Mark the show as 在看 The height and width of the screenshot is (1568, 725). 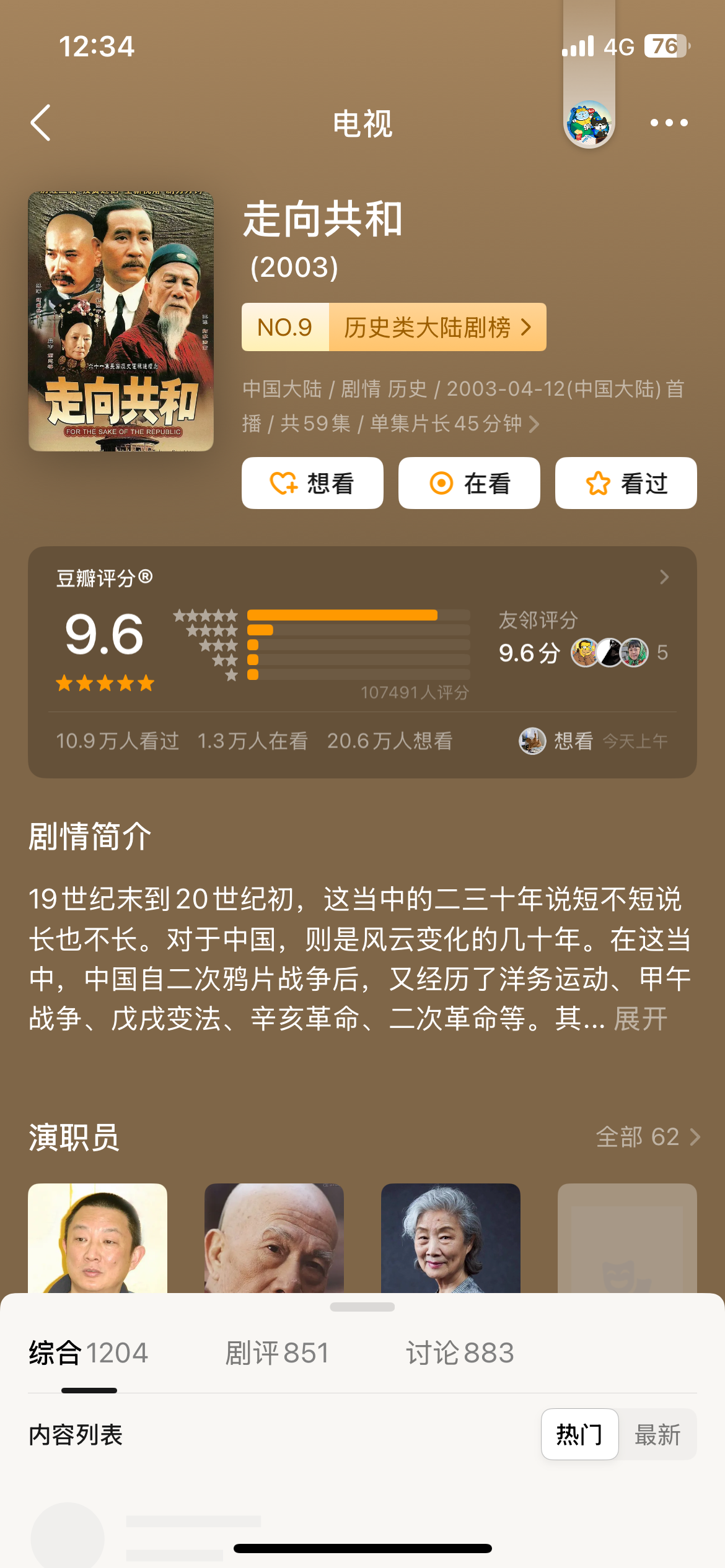469,483
